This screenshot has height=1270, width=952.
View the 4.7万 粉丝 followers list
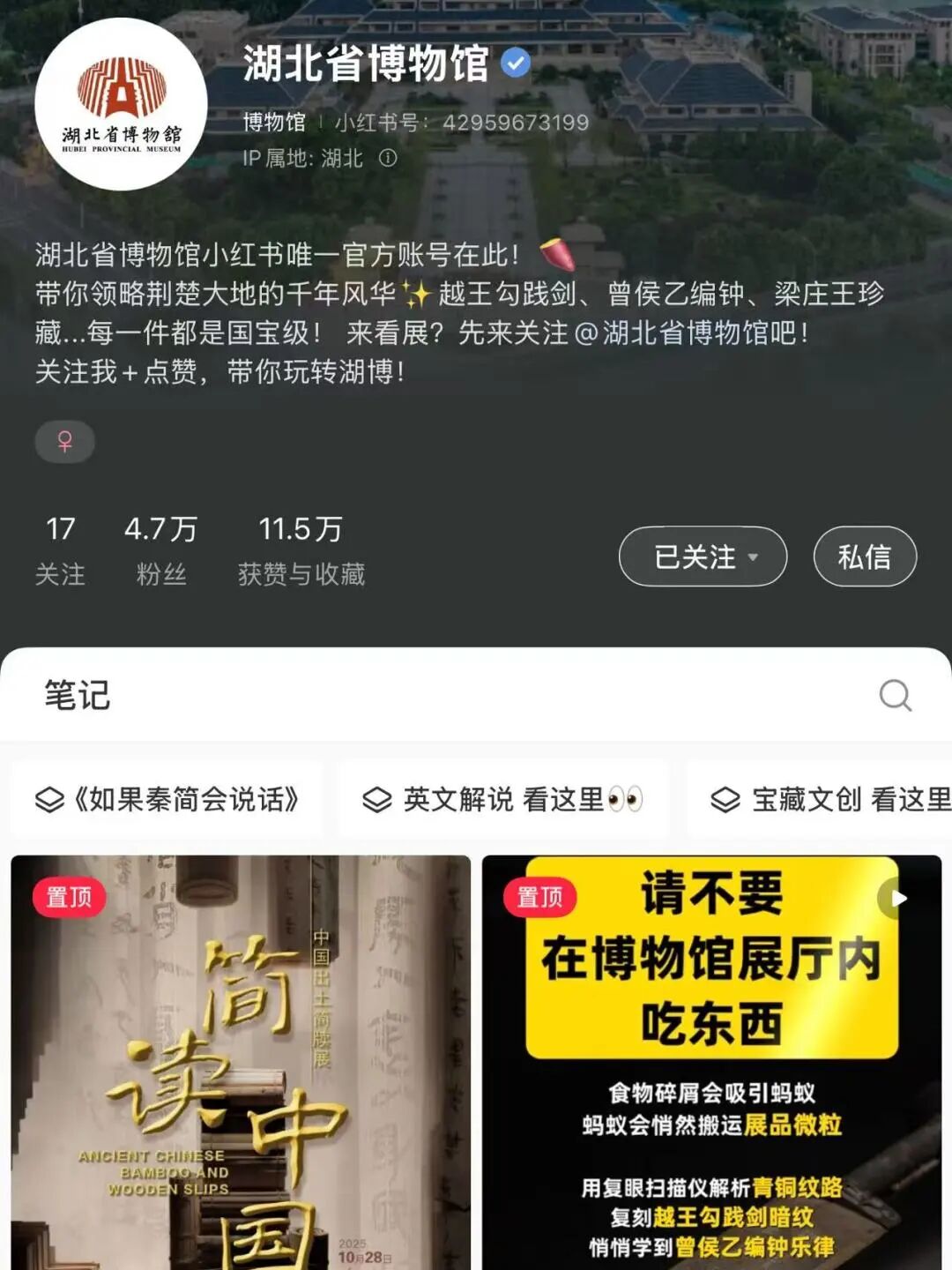161,550
